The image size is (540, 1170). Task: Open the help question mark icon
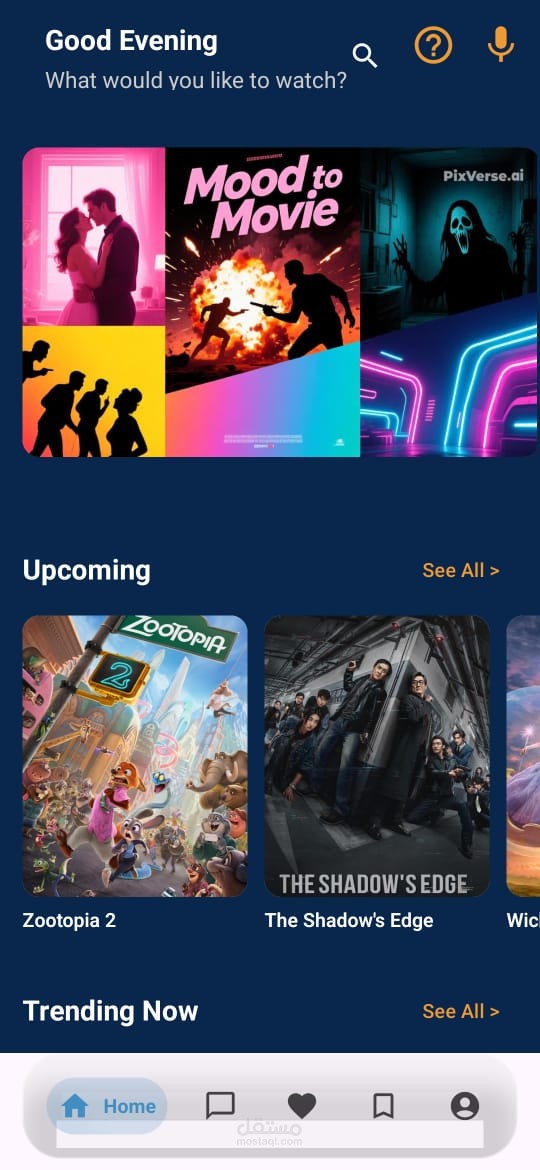(x=433, y=46)
